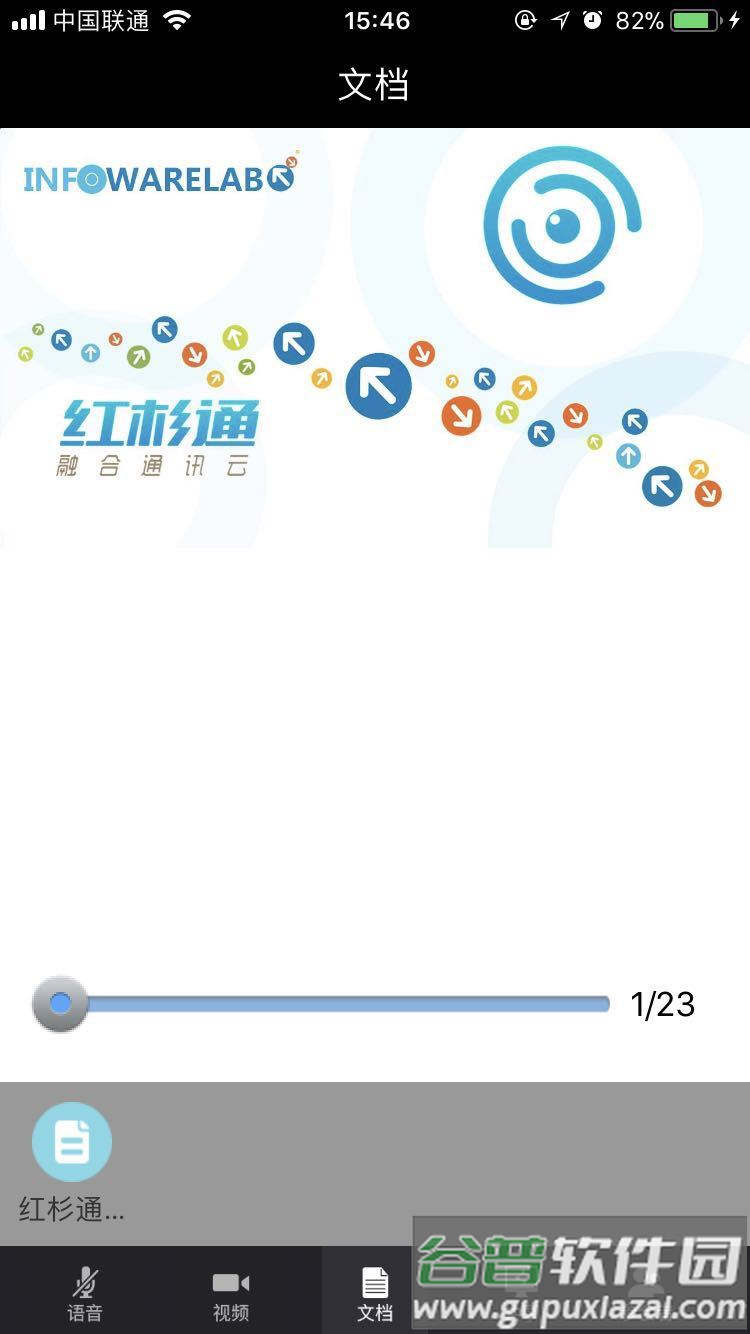Tap the slide page slider handle

click(60, 1003)
